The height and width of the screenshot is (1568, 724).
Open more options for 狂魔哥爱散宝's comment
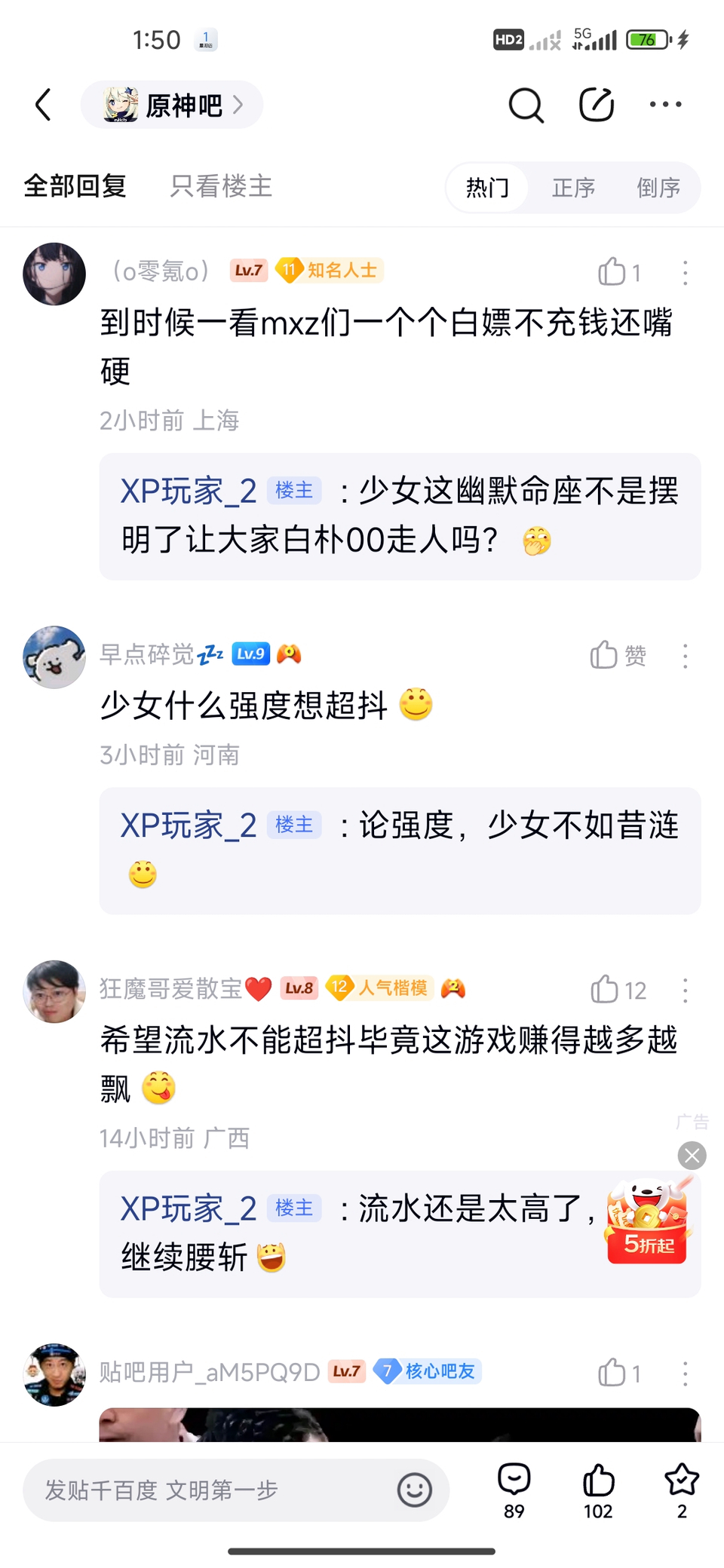tap(685, 990)
